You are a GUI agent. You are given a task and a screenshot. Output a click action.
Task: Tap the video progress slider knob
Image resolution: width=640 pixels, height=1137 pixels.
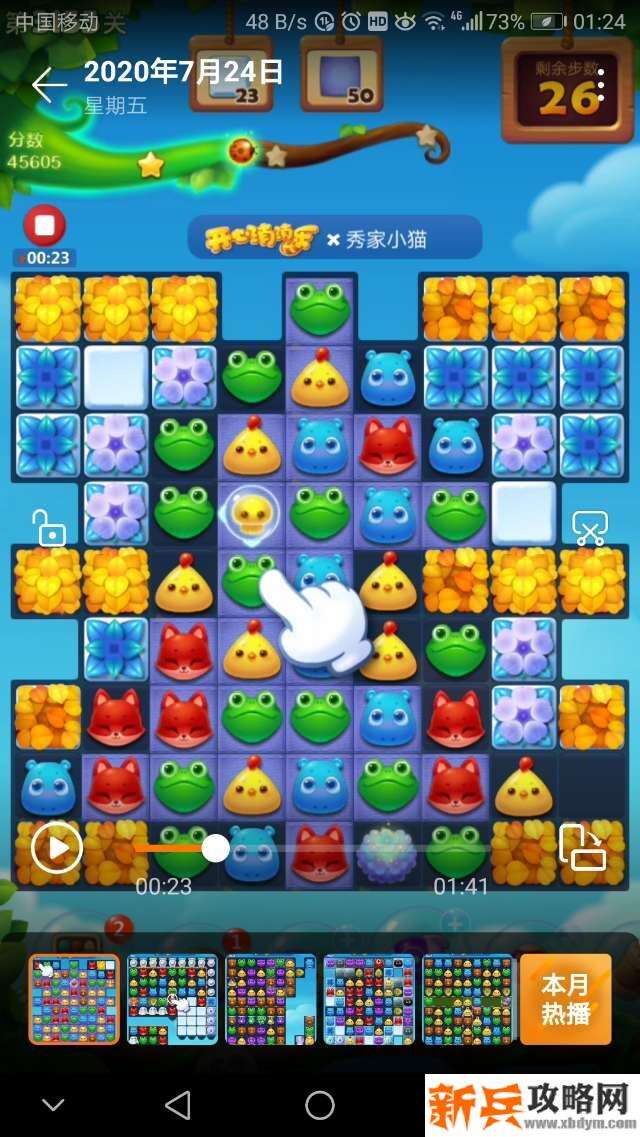[215, 848]
